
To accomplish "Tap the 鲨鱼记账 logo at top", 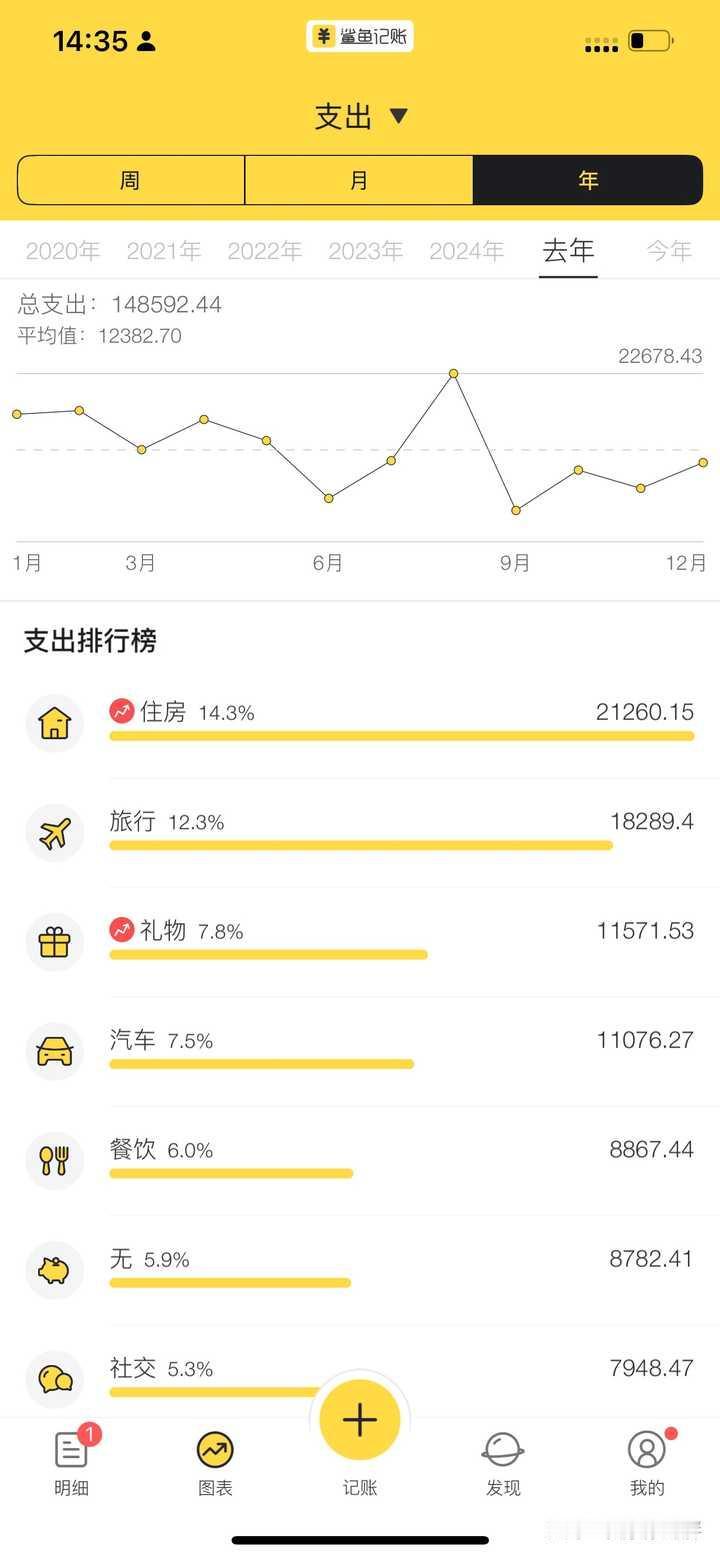I will [x=359, y=38].
